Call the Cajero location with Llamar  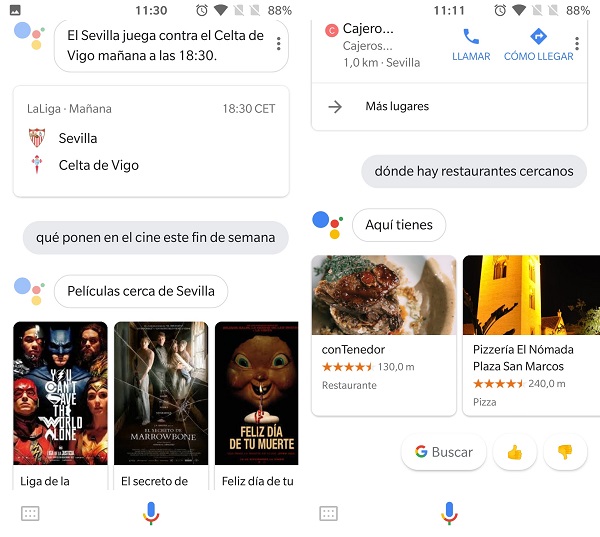coord(471,44)
